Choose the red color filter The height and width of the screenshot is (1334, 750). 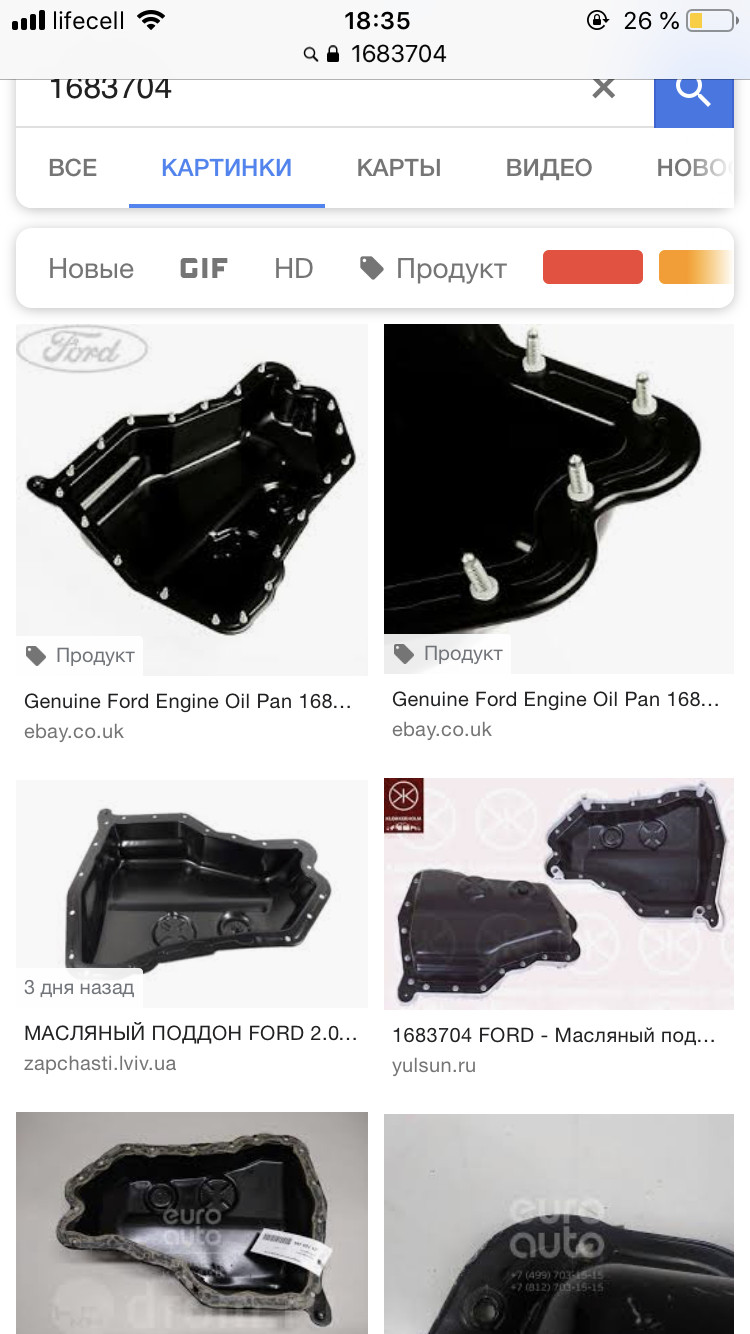(592, 268)
